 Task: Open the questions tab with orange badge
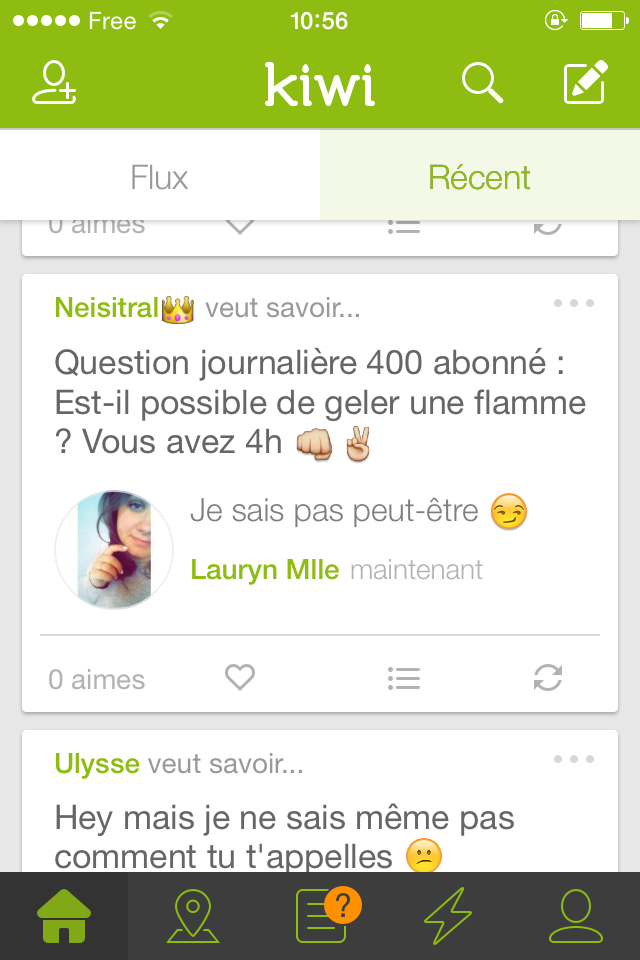coord(322,916)
